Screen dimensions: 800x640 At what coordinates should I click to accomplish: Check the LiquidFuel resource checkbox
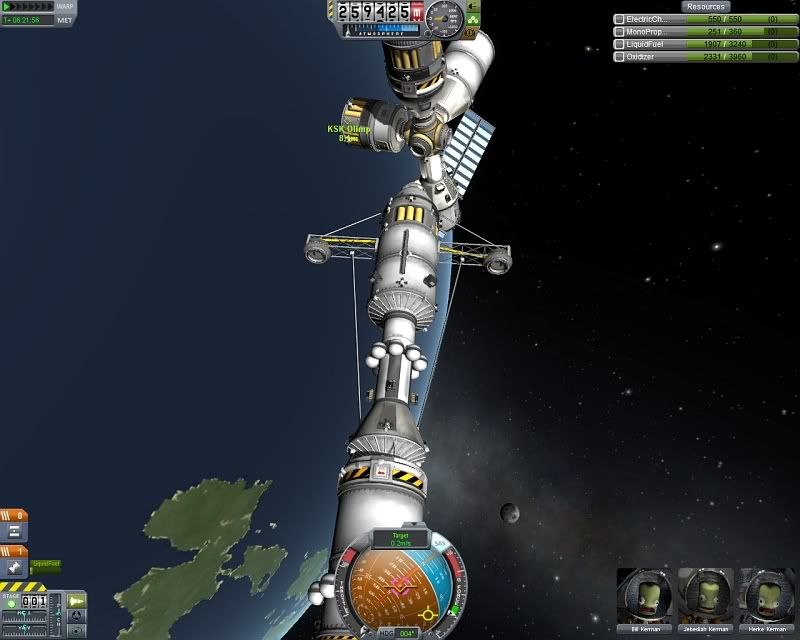point(620,45)
